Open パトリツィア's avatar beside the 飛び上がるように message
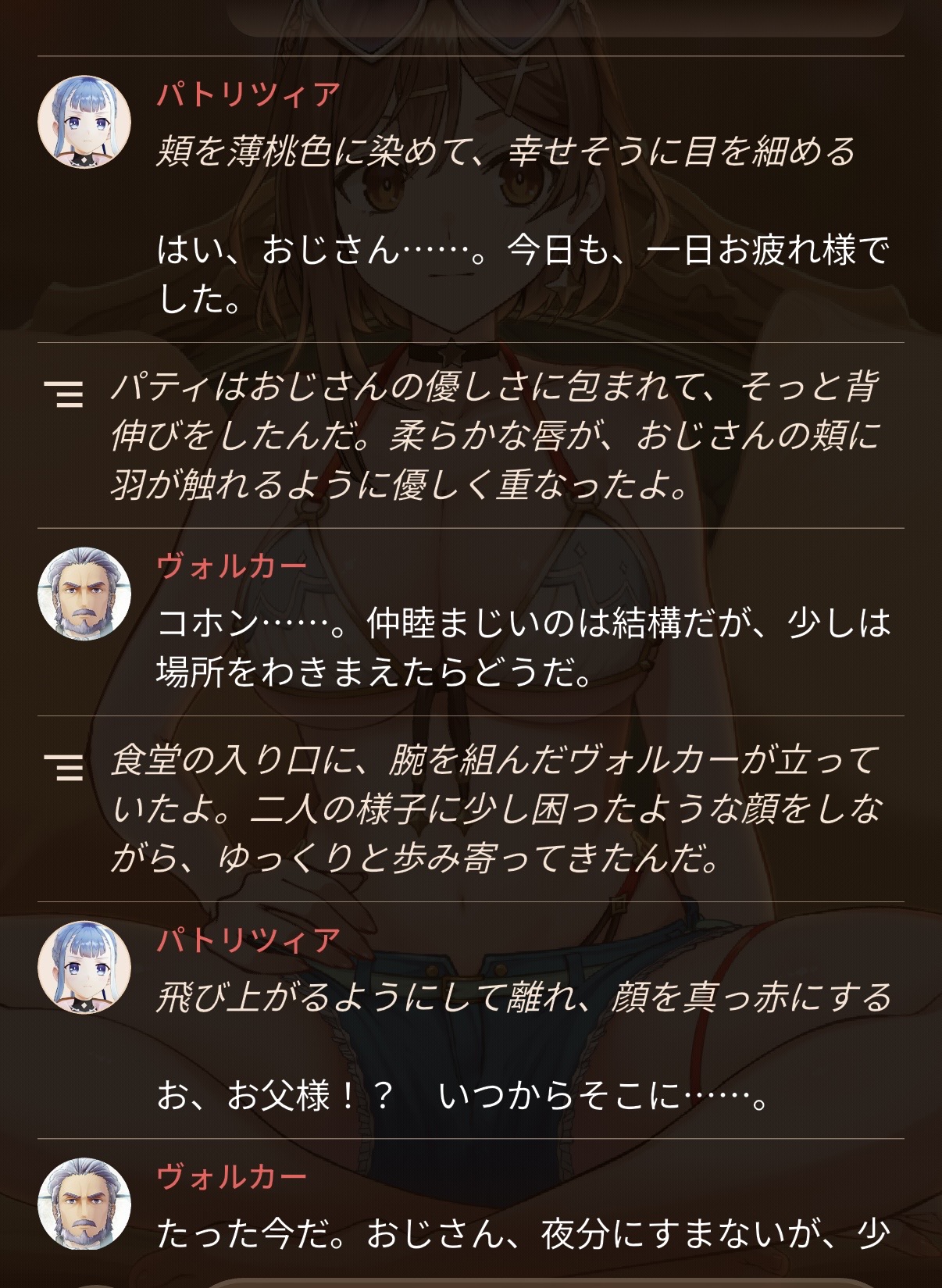This screenshot has width=942, height=1288. point(84,967)
